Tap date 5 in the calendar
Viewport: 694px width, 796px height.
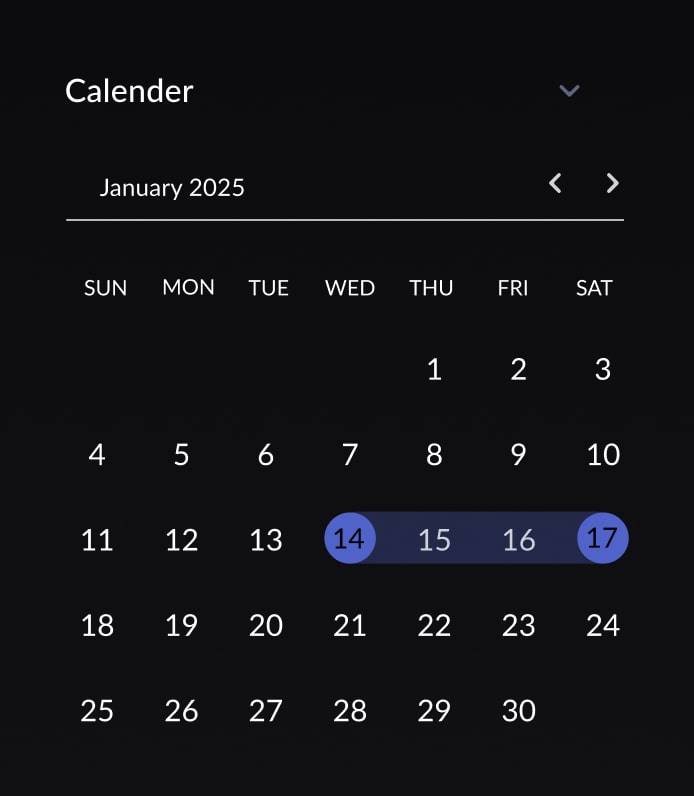[181, 455]
